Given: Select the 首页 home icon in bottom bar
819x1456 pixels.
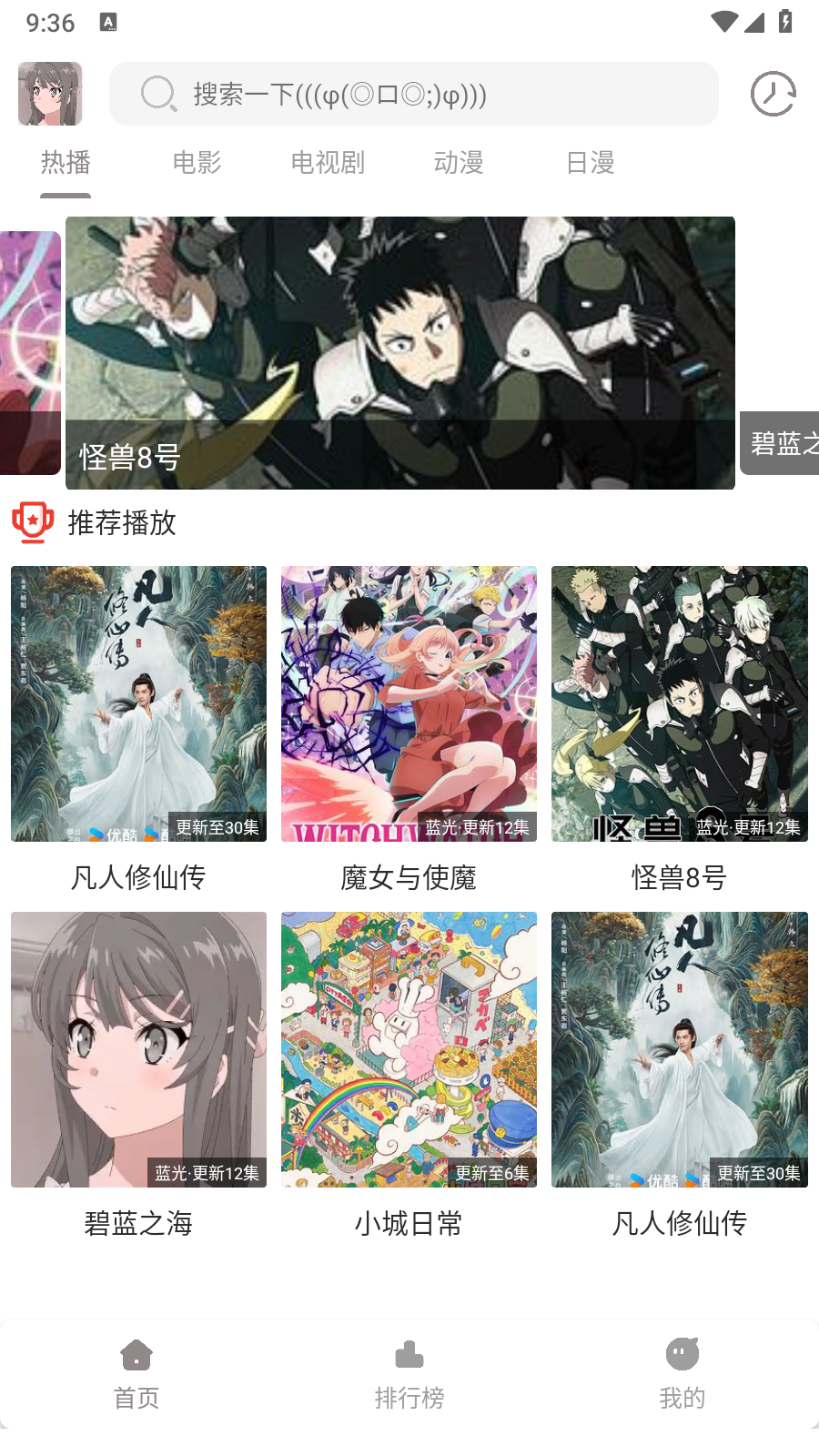Looking at the screenshot, I should [136, 1355].
